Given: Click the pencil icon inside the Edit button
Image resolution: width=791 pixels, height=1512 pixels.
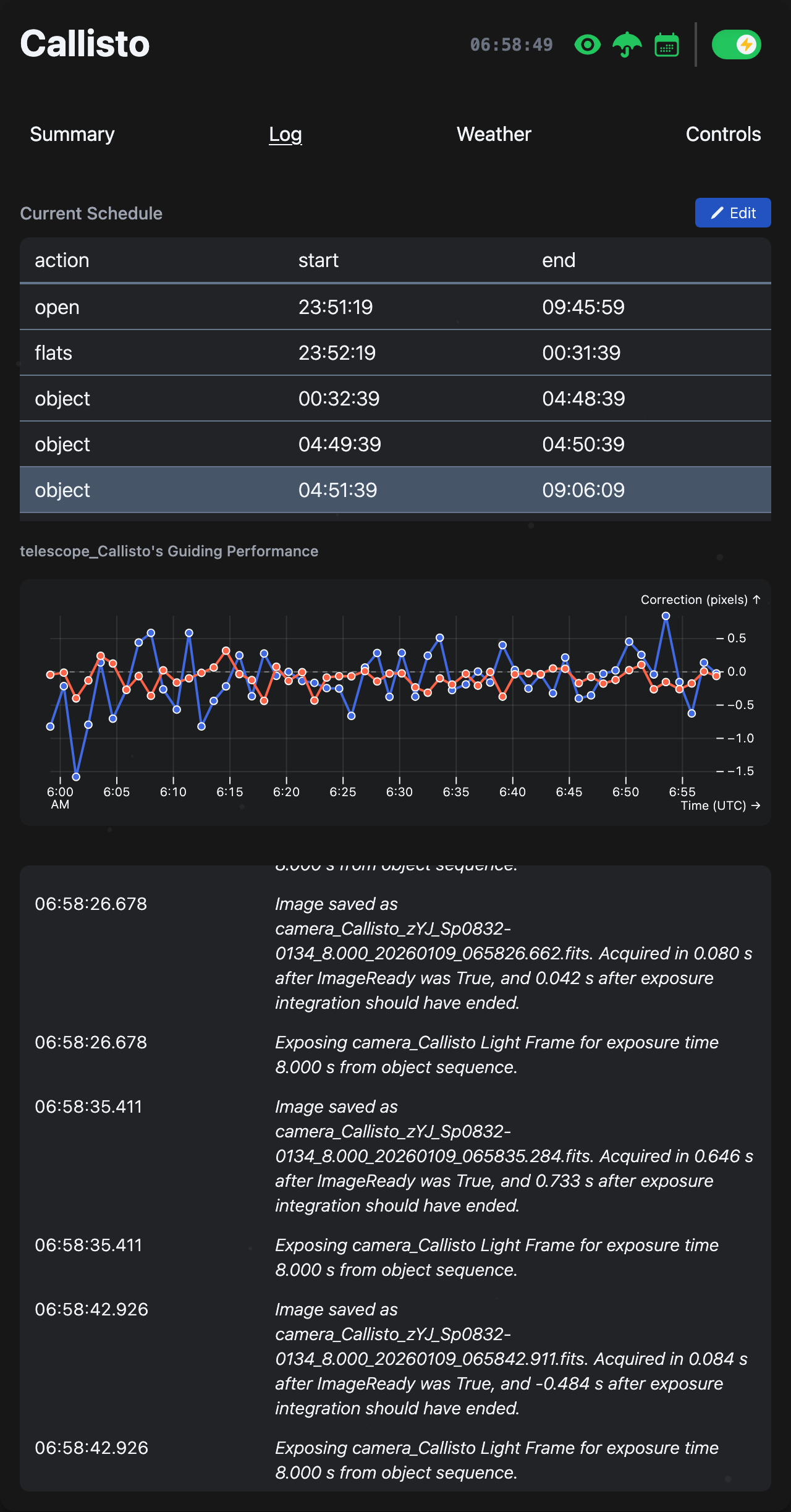Looking at the screenshot, I should [x=716, y=213].
